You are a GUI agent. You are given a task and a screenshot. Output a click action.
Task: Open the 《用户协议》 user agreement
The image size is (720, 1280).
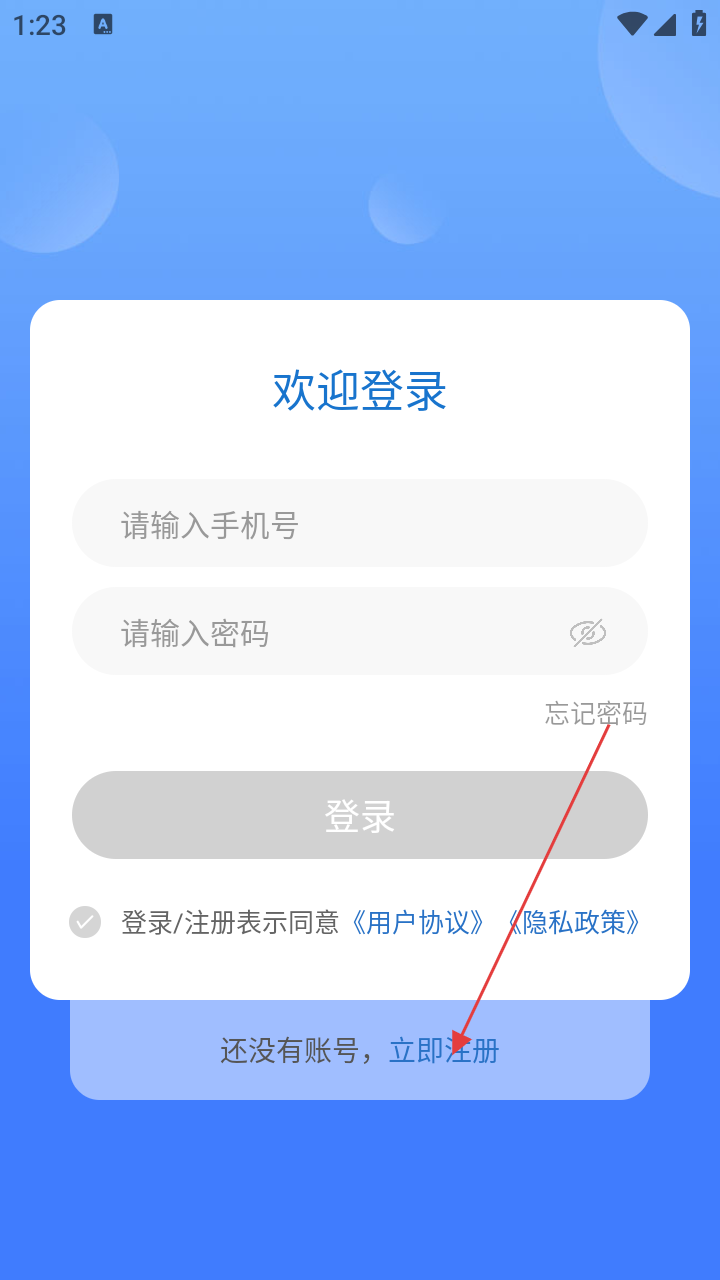[x=416, y=922]
